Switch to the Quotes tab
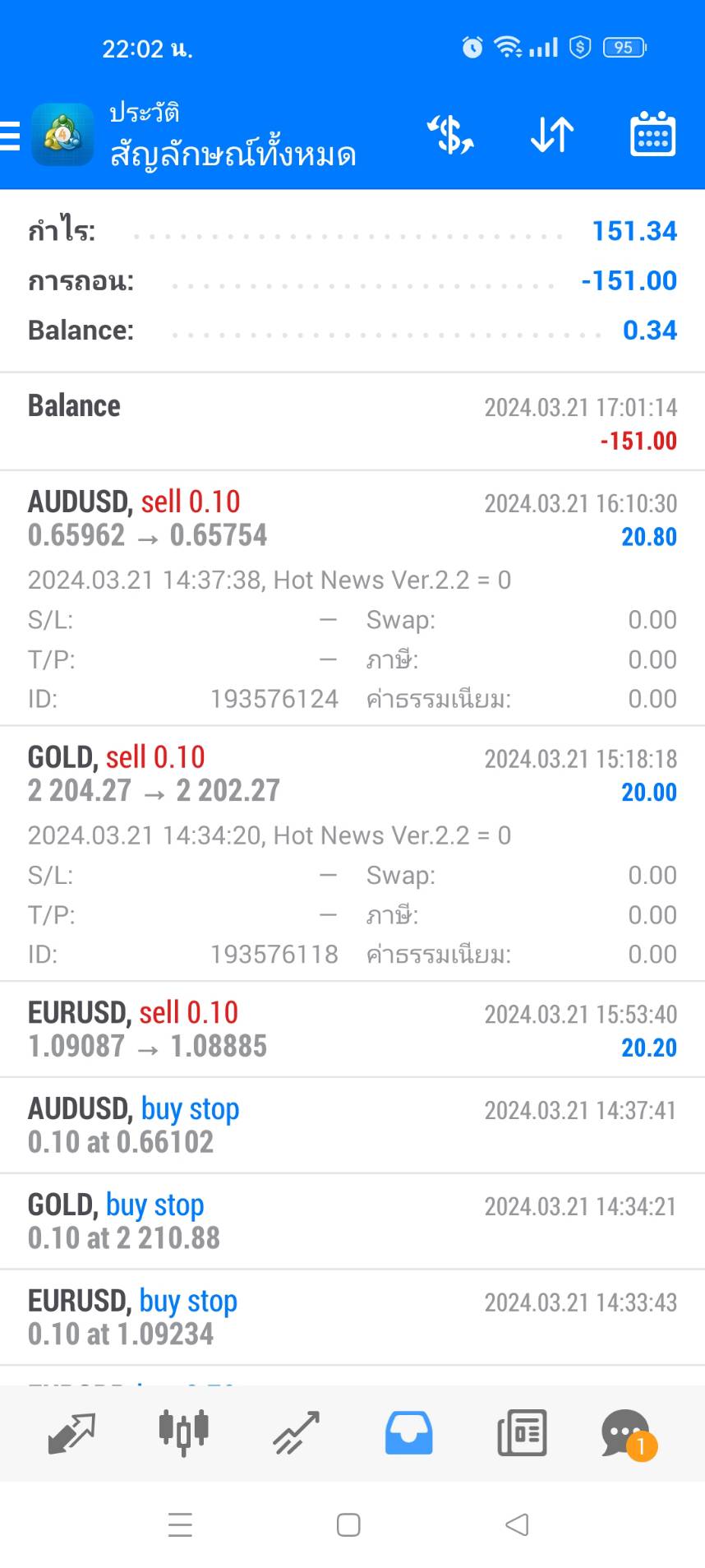Image resolution: width=705 pixels, height=1568 pixels. pyautogui.click(x=71, y=1433)
